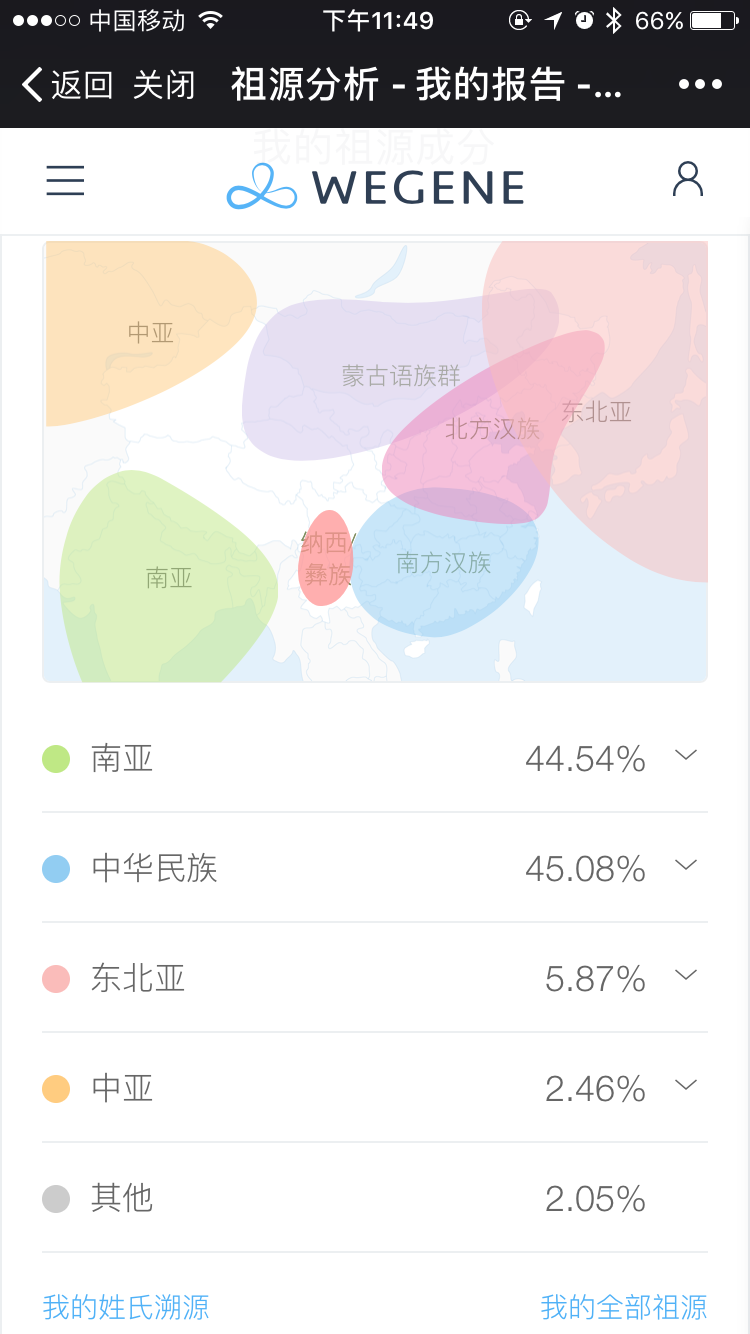Open the user profile icon
The width and height of the screenshot is (750, 1334).
pos(688,180)
